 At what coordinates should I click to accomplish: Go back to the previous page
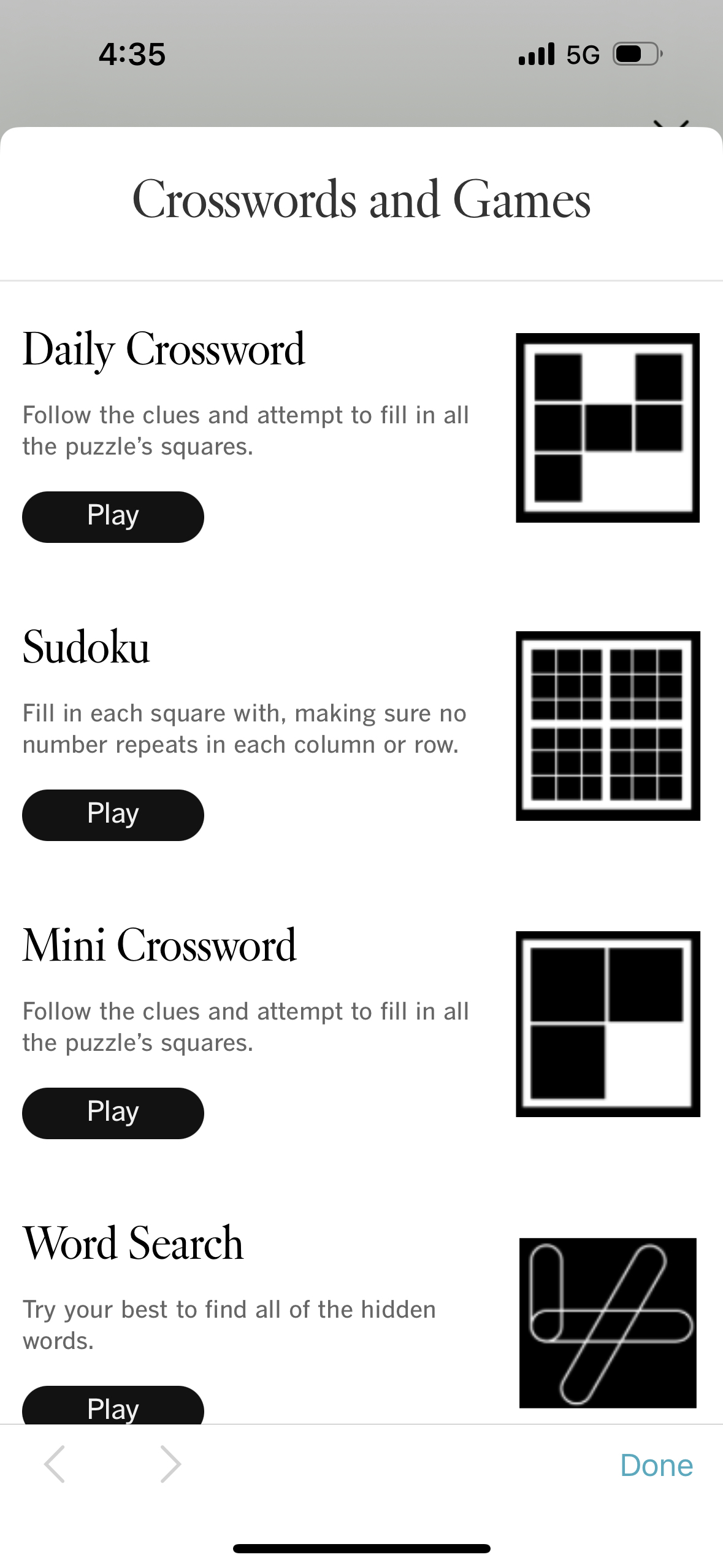(55, 1464)
